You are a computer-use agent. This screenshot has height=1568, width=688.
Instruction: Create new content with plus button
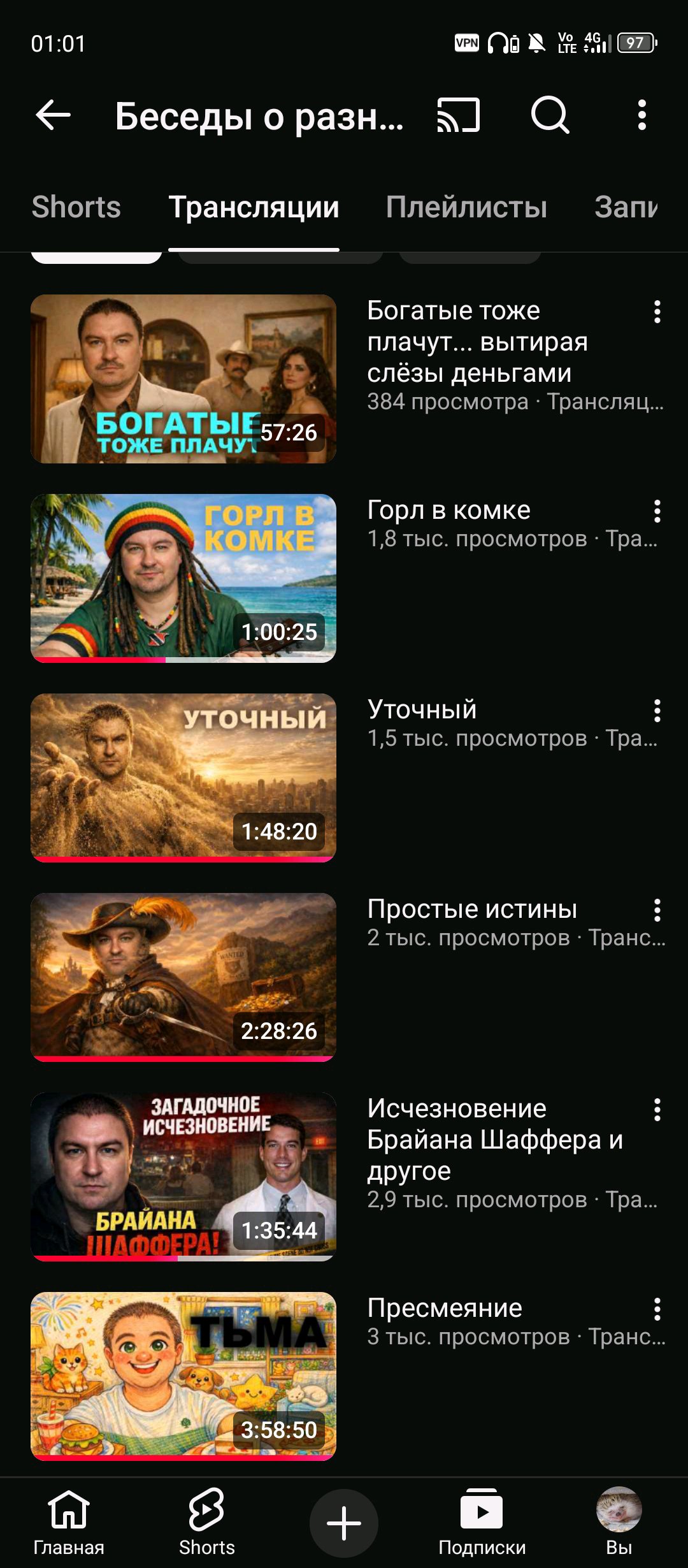[x=344, y=1523]
